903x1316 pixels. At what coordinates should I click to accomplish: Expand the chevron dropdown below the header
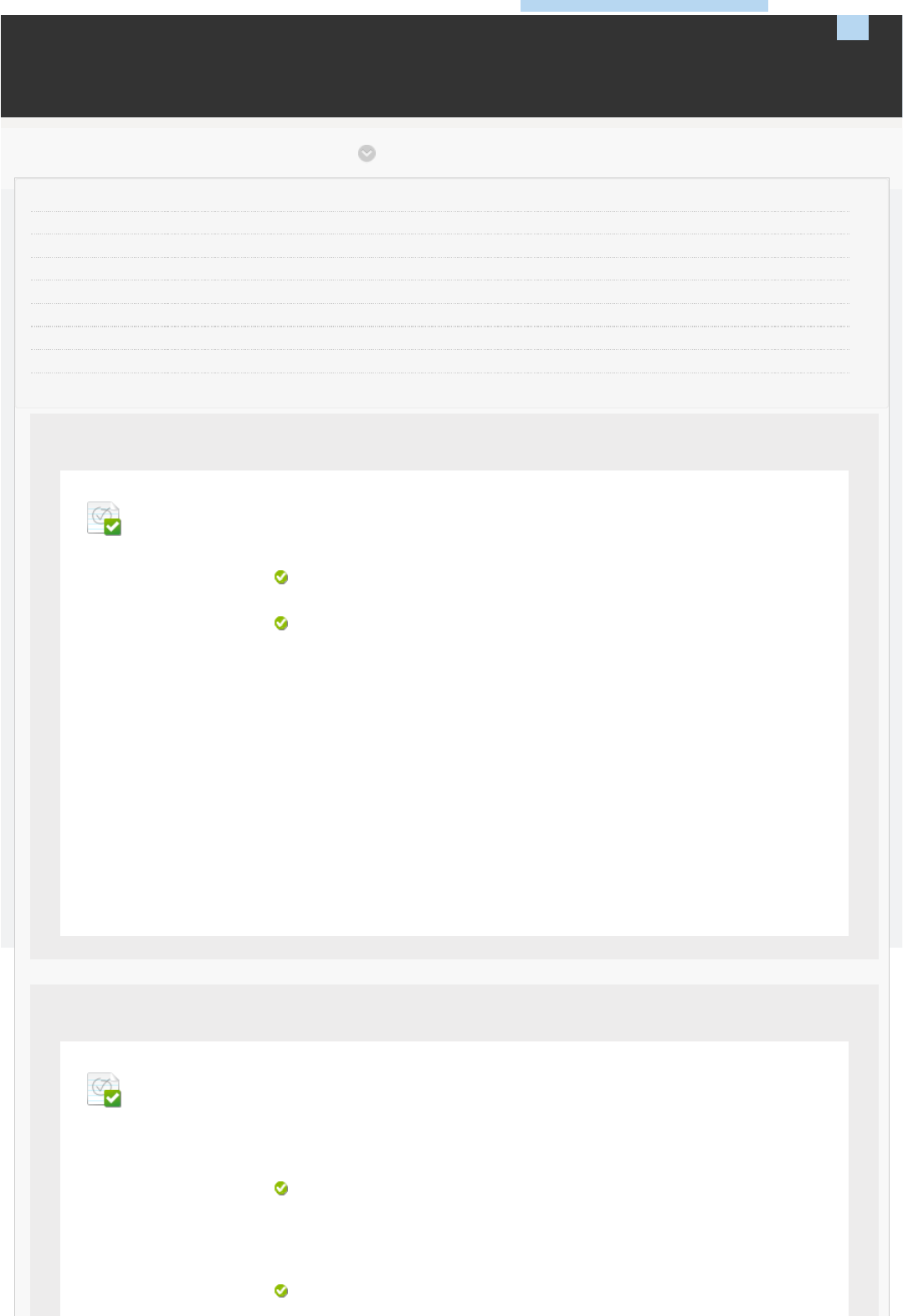pyautogui.click(x=367, y=153)
